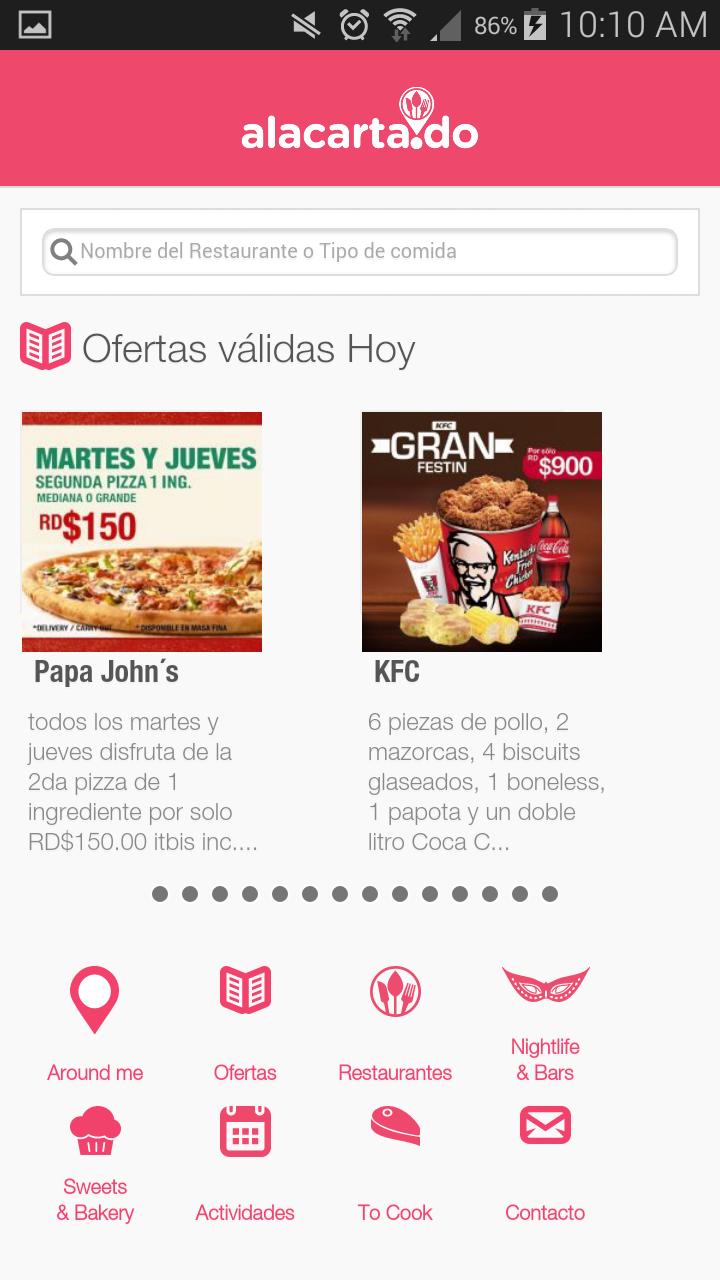Select the last offers page indicator dot
Screen dimensions: 720x1280
click(x=550, y=894)
